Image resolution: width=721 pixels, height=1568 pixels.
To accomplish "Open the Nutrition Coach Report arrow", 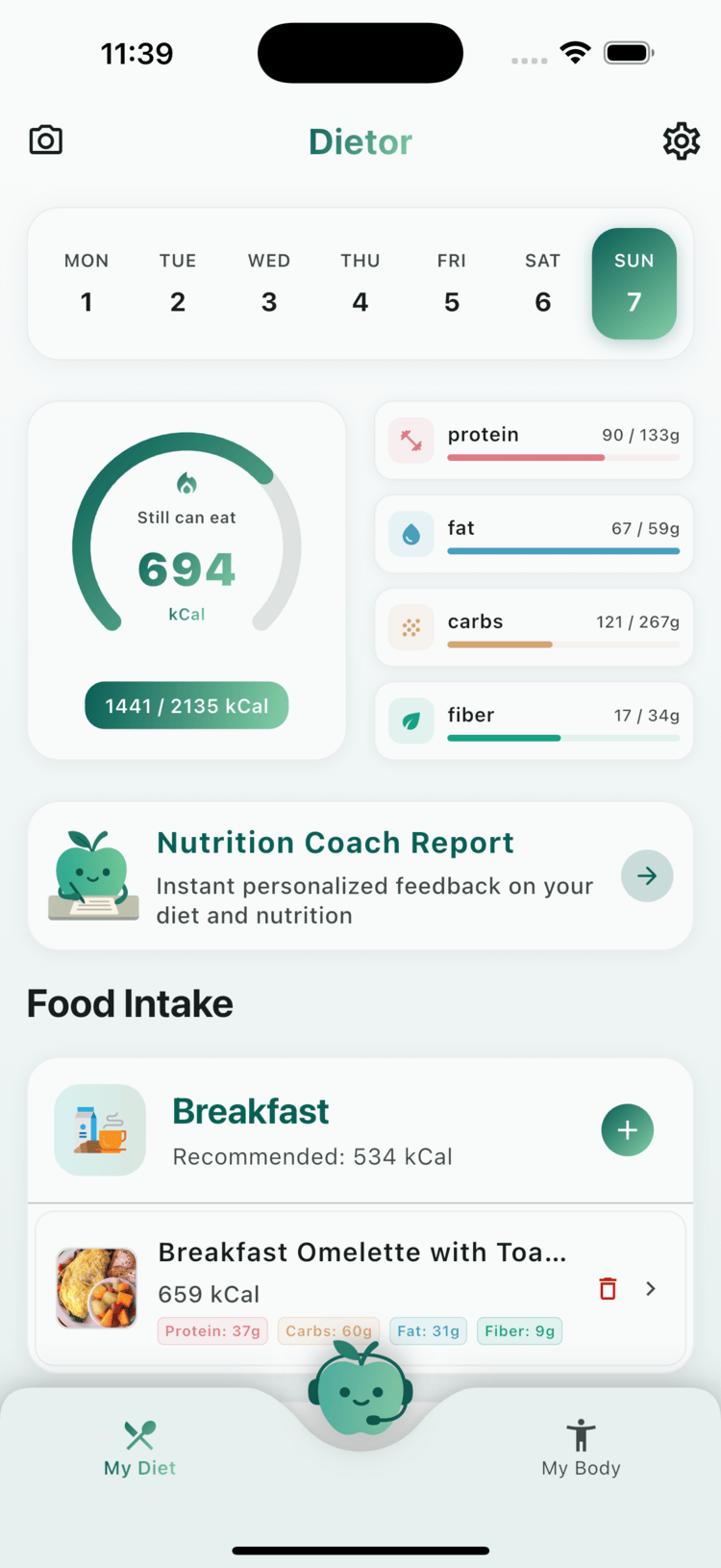I will [647, 875].
